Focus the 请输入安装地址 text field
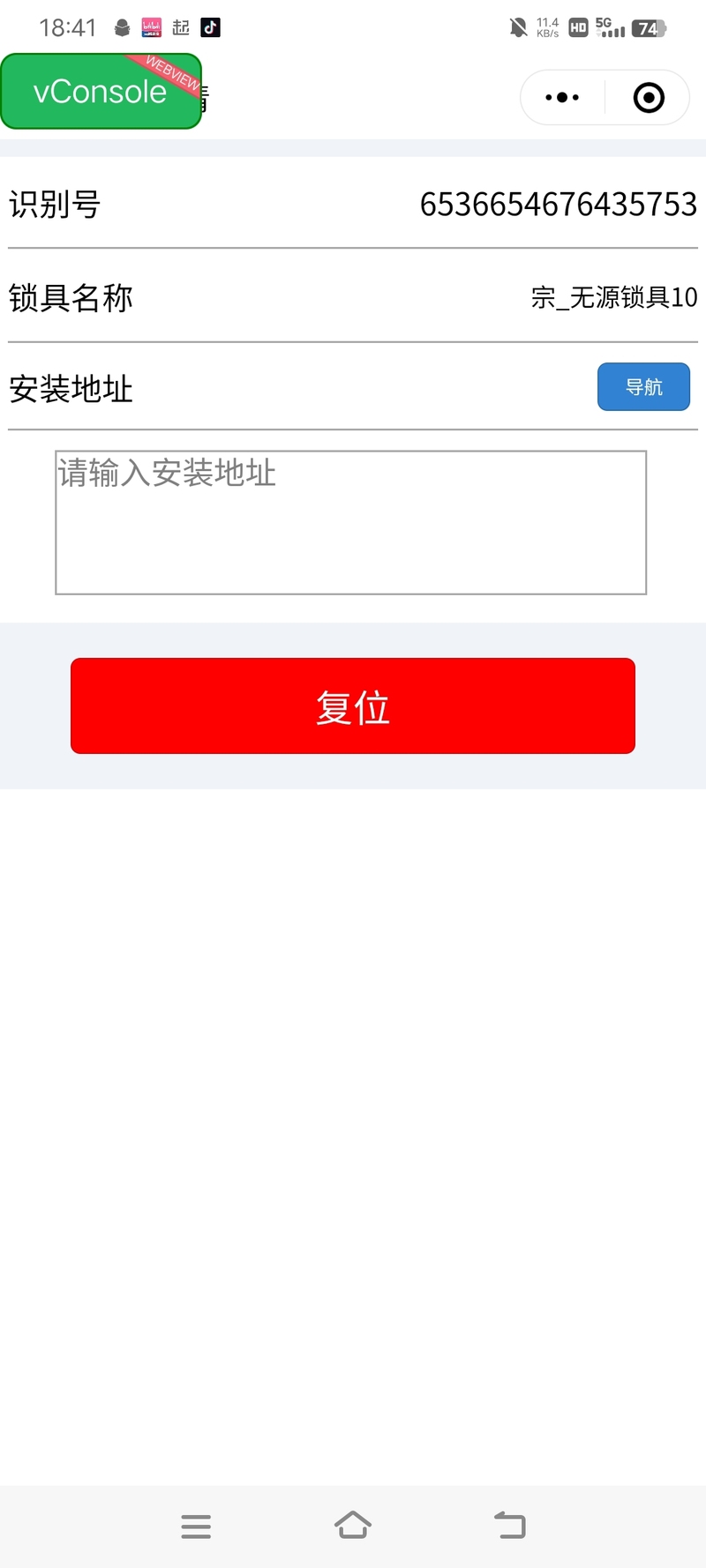 pyautogui.click(x=351, y=523)
